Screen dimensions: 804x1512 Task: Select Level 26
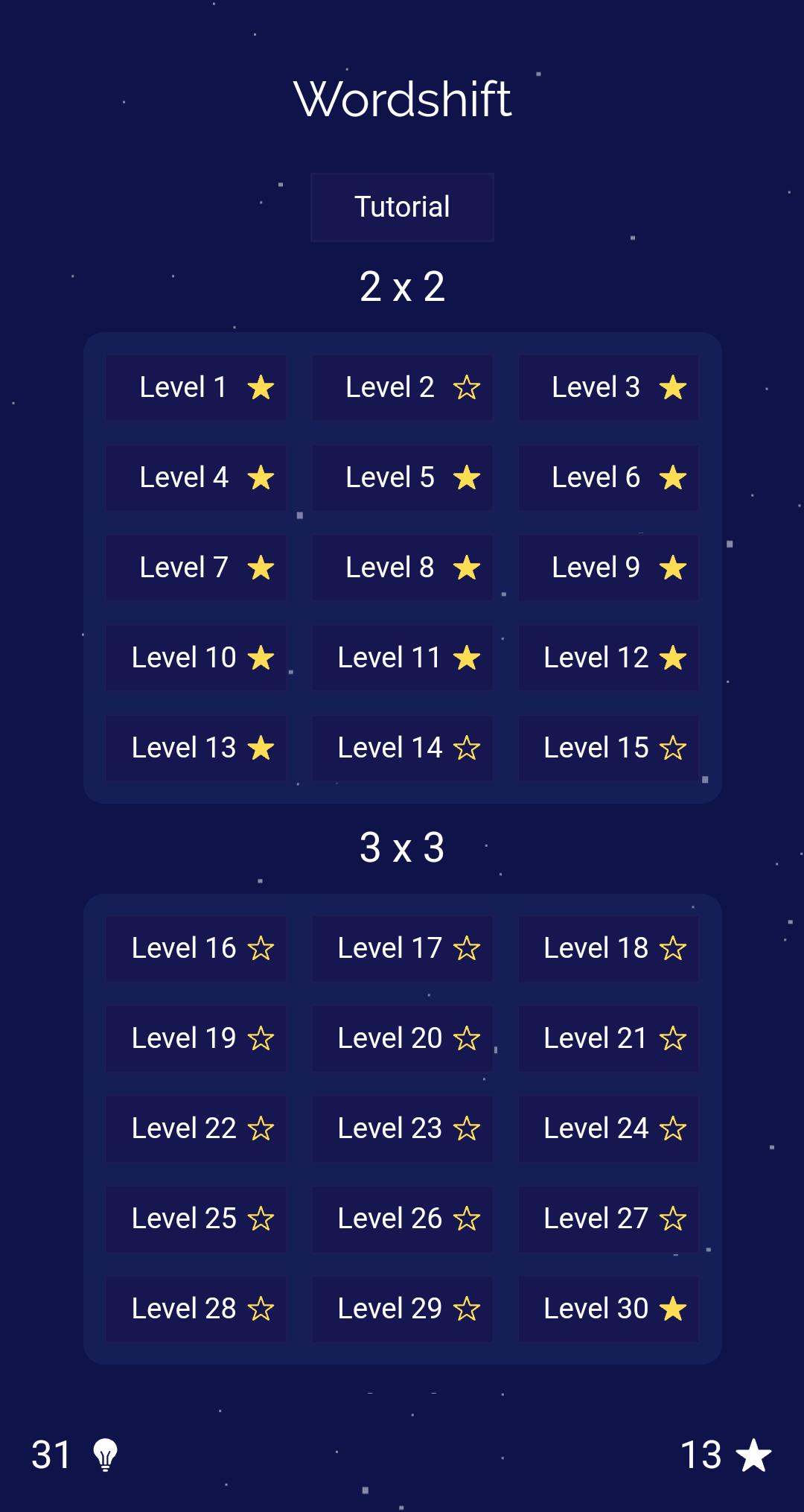tap(402, 1219)
